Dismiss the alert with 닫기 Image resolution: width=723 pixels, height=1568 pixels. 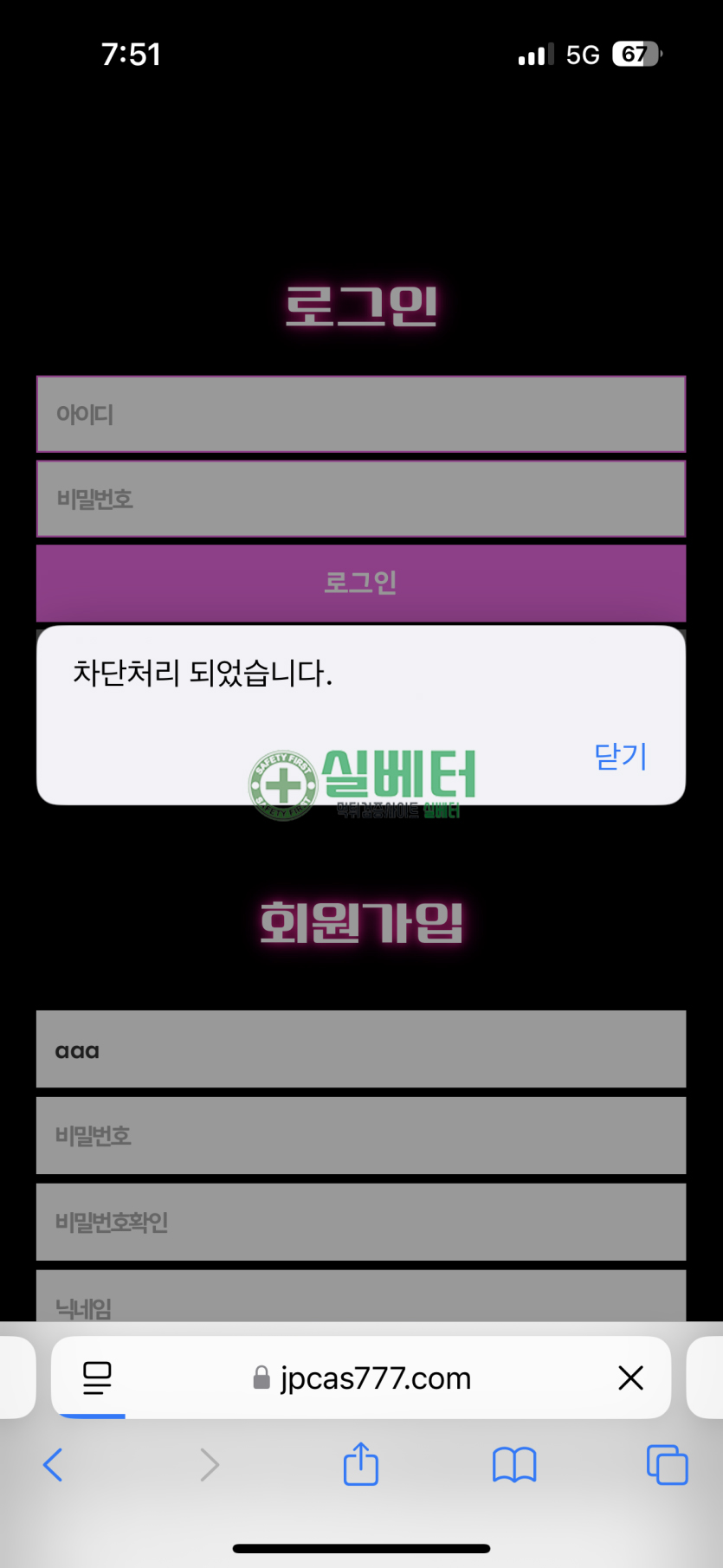[620, 757]
